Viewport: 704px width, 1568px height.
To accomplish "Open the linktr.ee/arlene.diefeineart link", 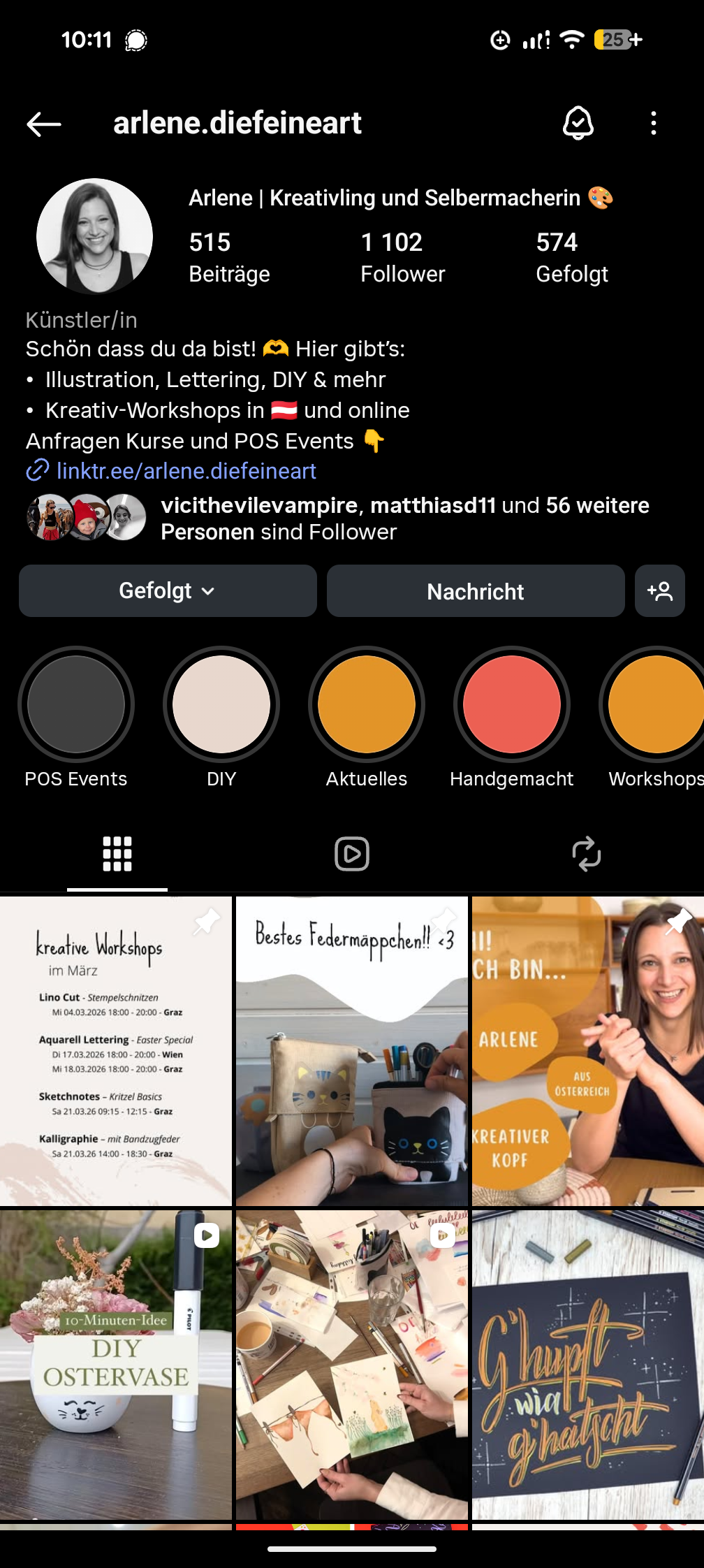I will click(186, 471).
